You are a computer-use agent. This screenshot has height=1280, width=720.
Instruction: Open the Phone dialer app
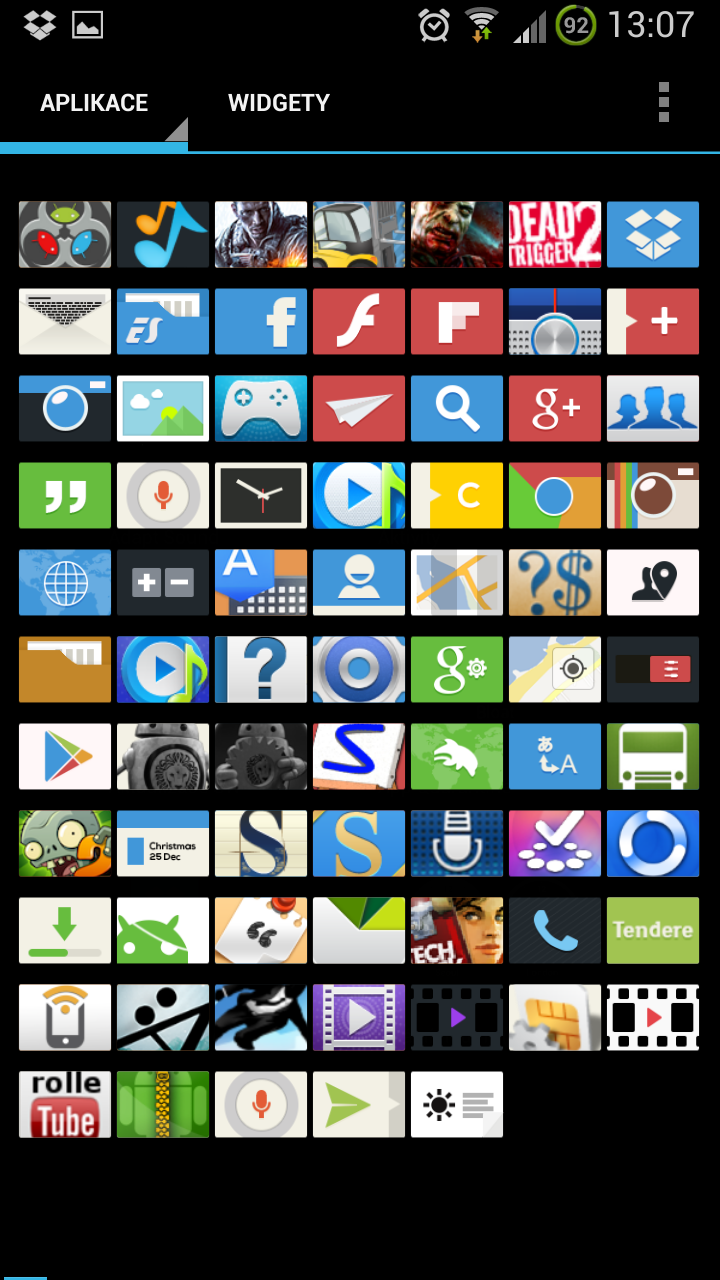[x=555, y=930]
